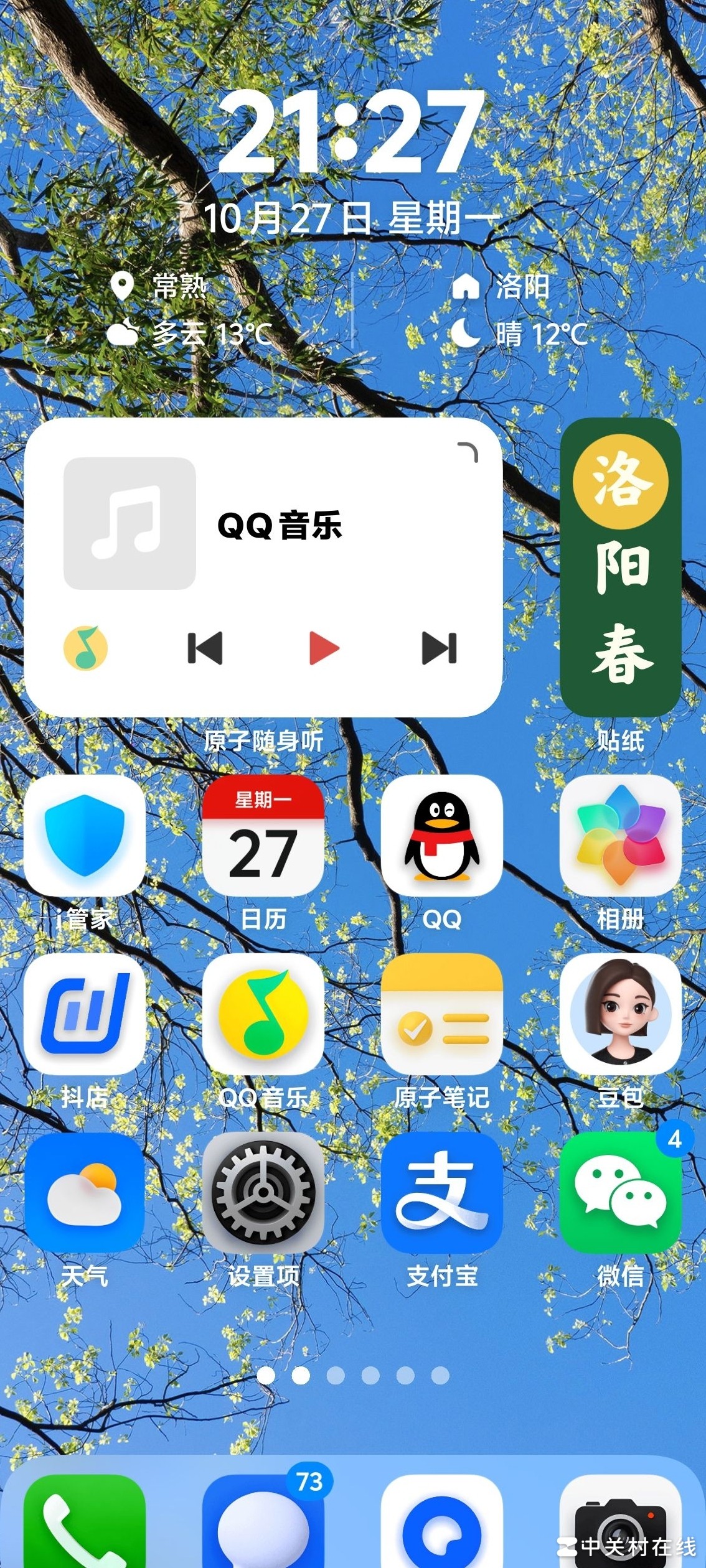This screenshot has height=1568, width=706.
Task: Go to the previous track in the widget
Action: click(x=205, y=648)
